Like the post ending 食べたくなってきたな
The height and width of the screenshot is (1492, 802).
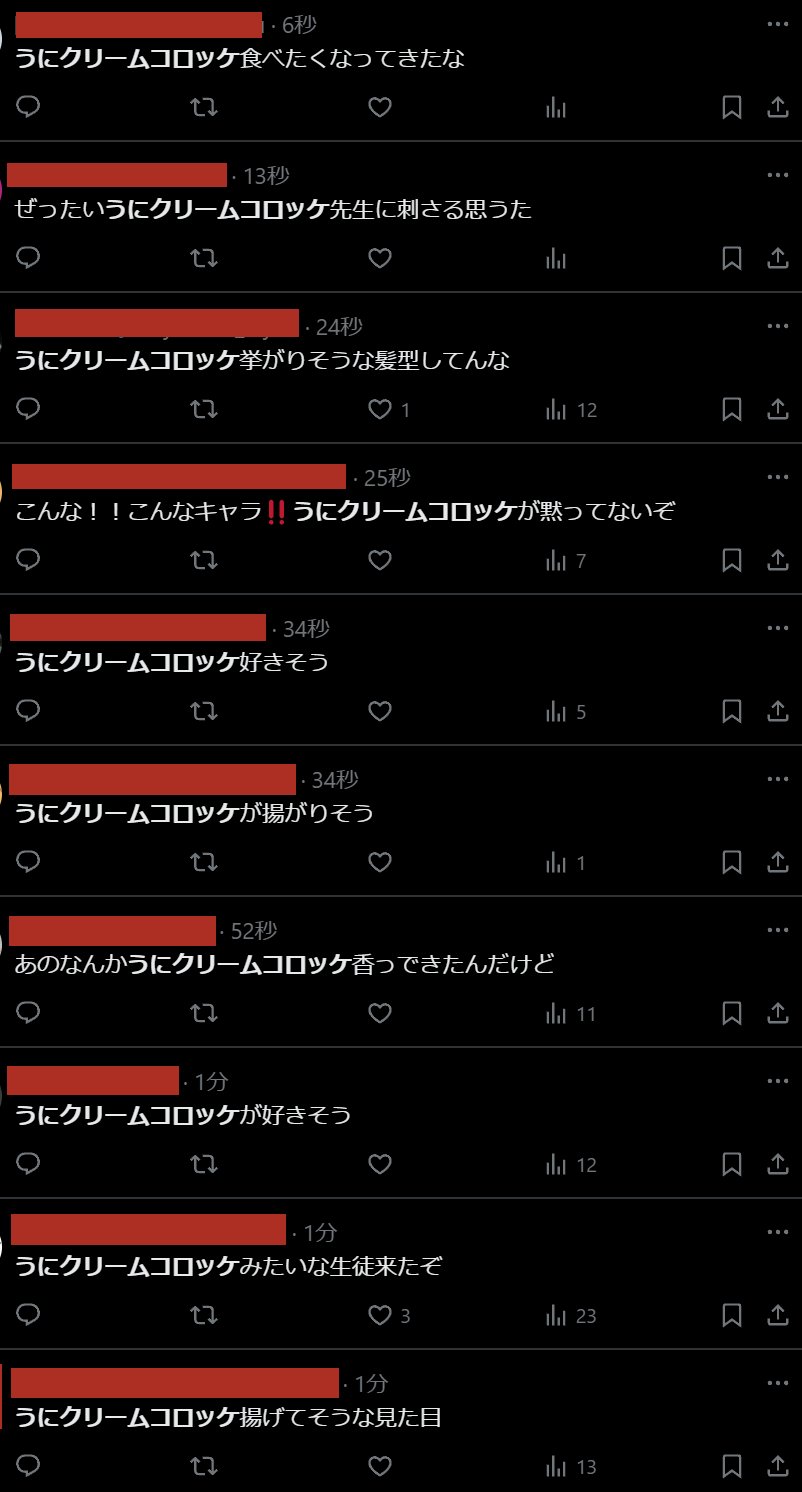click(380, 107)
